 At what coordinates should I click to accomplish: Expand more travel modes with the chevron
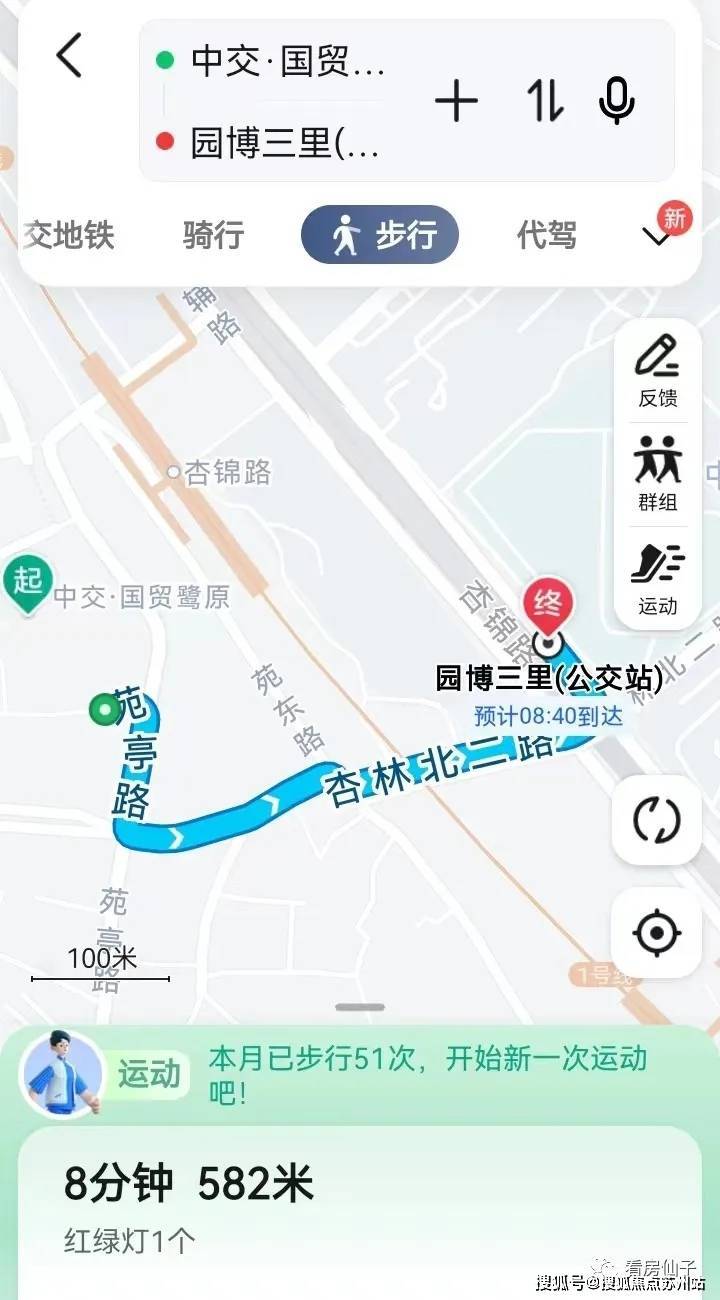click(657, 237)
